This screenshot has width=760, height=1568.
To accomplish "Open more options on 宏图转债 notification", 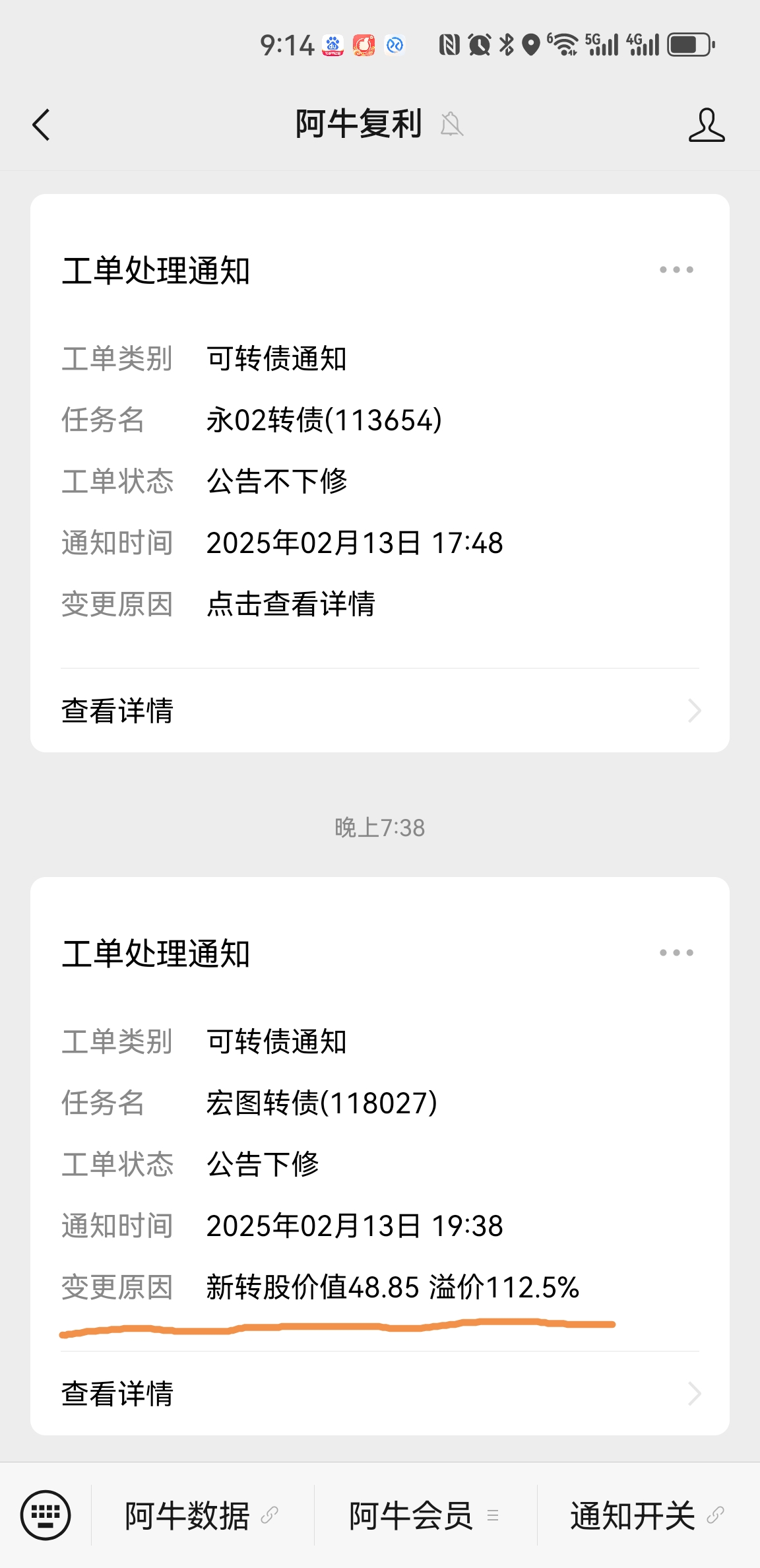I will pos(676,953).
